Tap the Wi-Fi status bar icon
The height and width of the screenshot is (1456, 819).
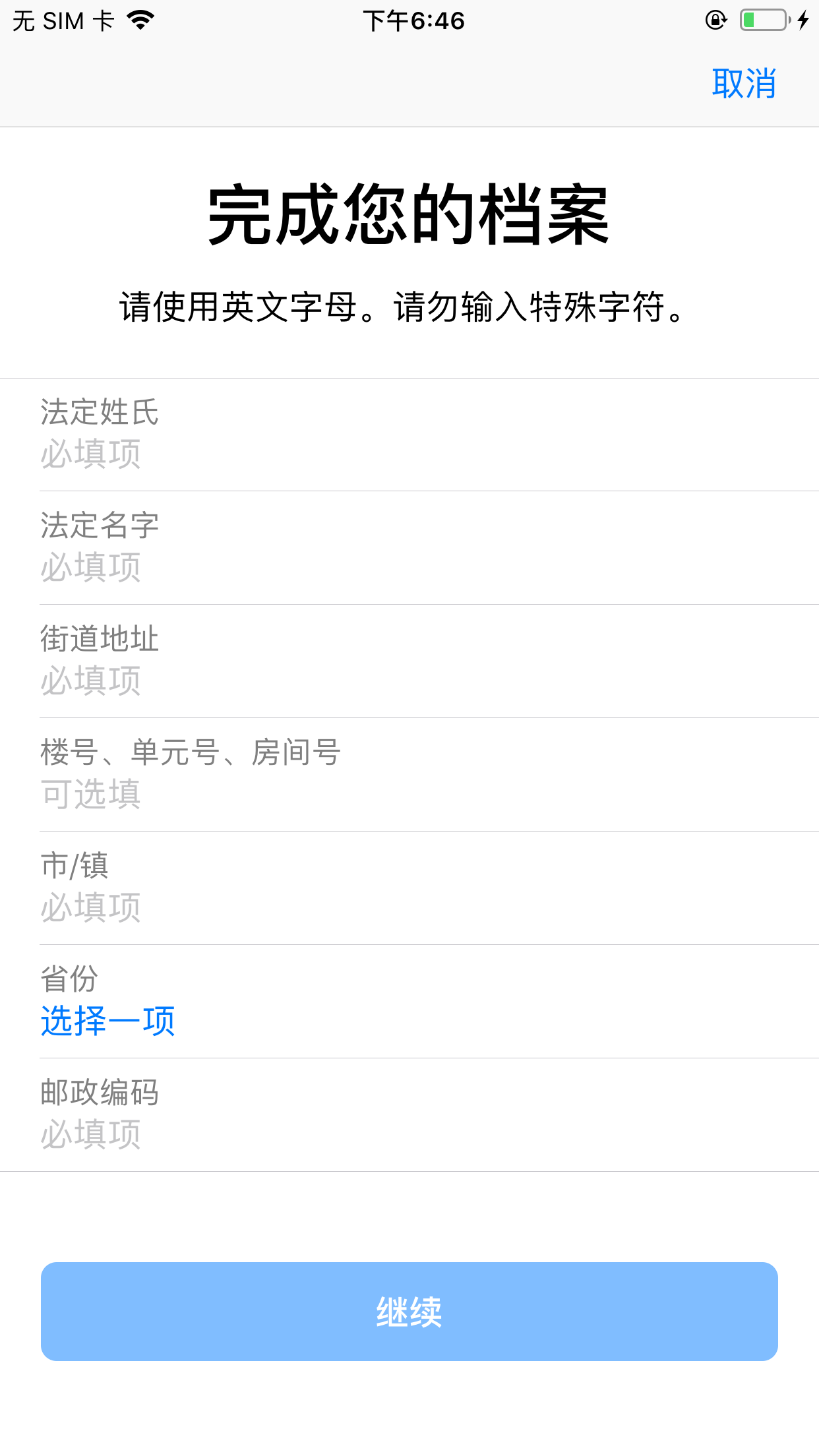(139, 18)
